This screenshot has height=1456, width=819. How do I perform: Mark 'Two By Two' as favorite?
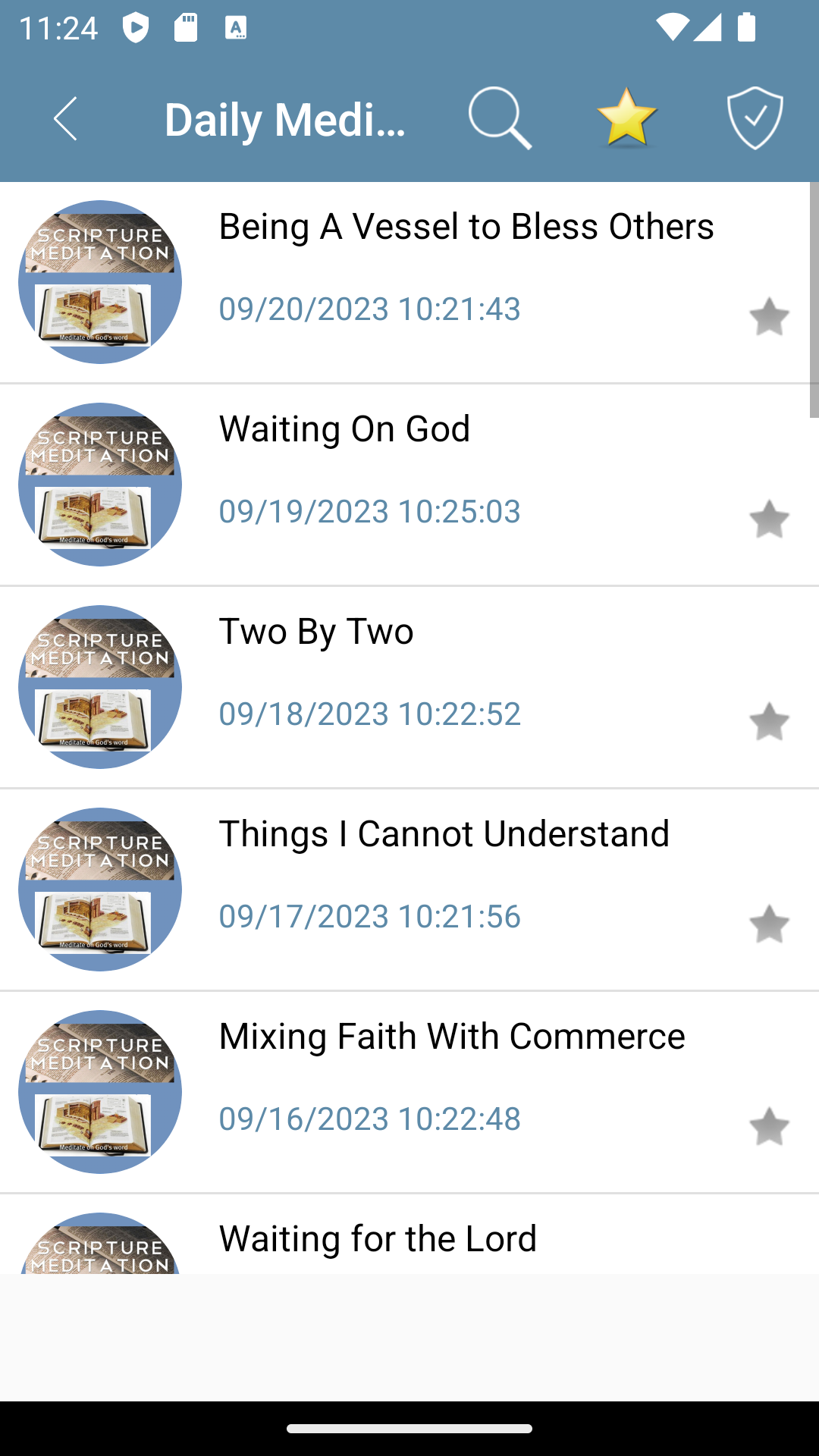769,721
